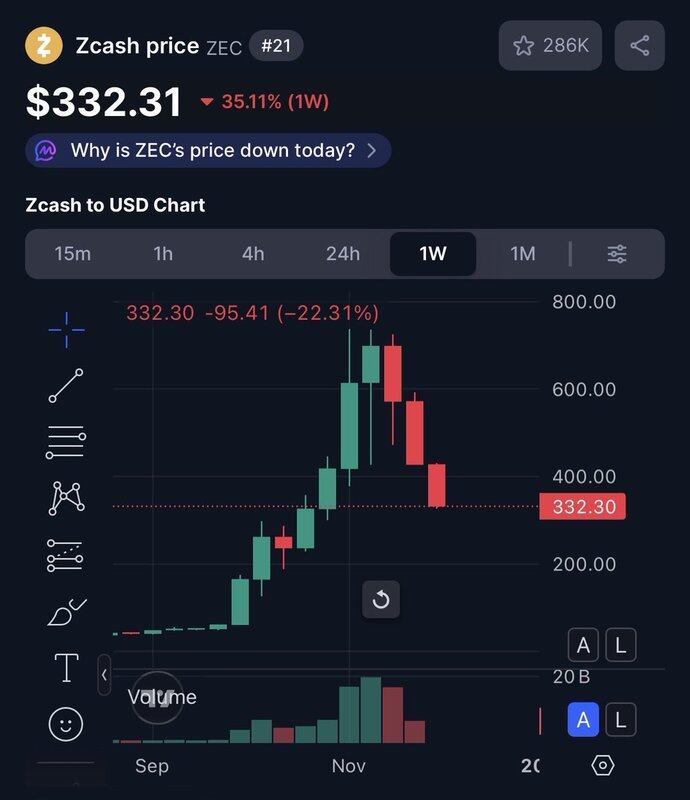Add Zcash to watchlist with star button
The height and width of the screenshot is (800, 690).
click(x=550, y=46)
